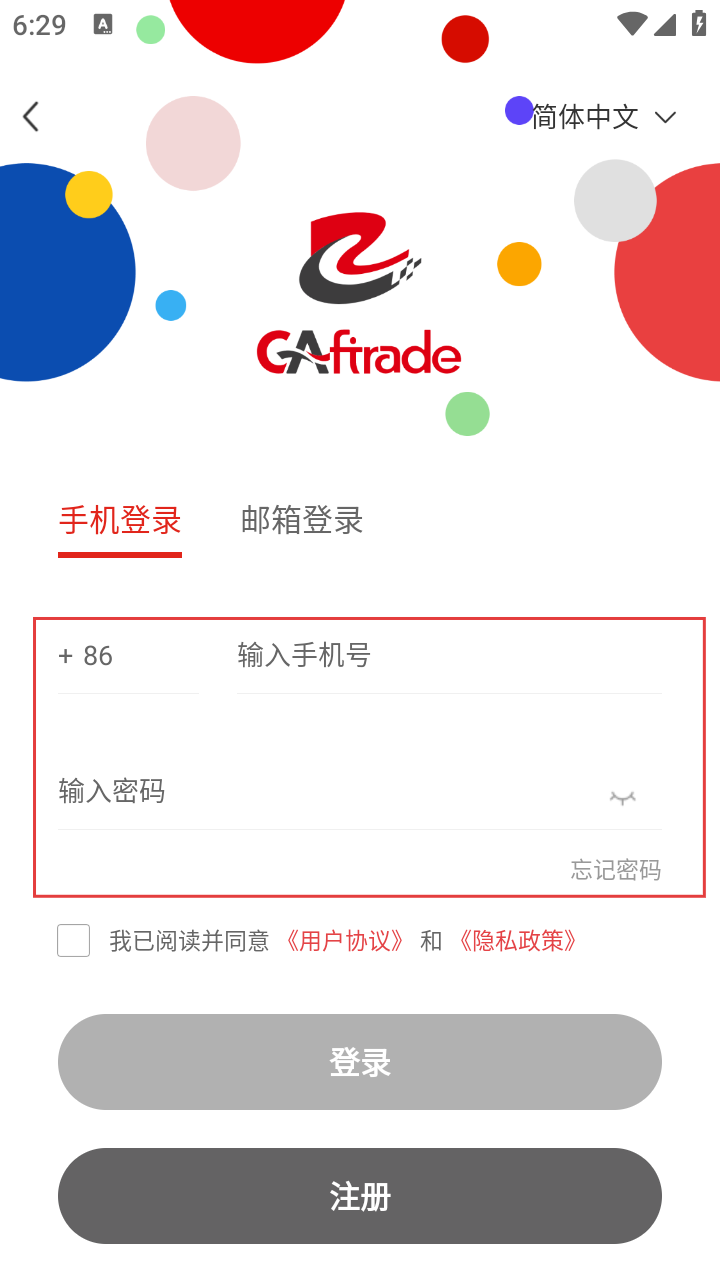Image resolution: width=720 pixels, height=1280 pixels.
Task: Focus the 输入手机号 phone number field
Action: (x=448, y=656)
